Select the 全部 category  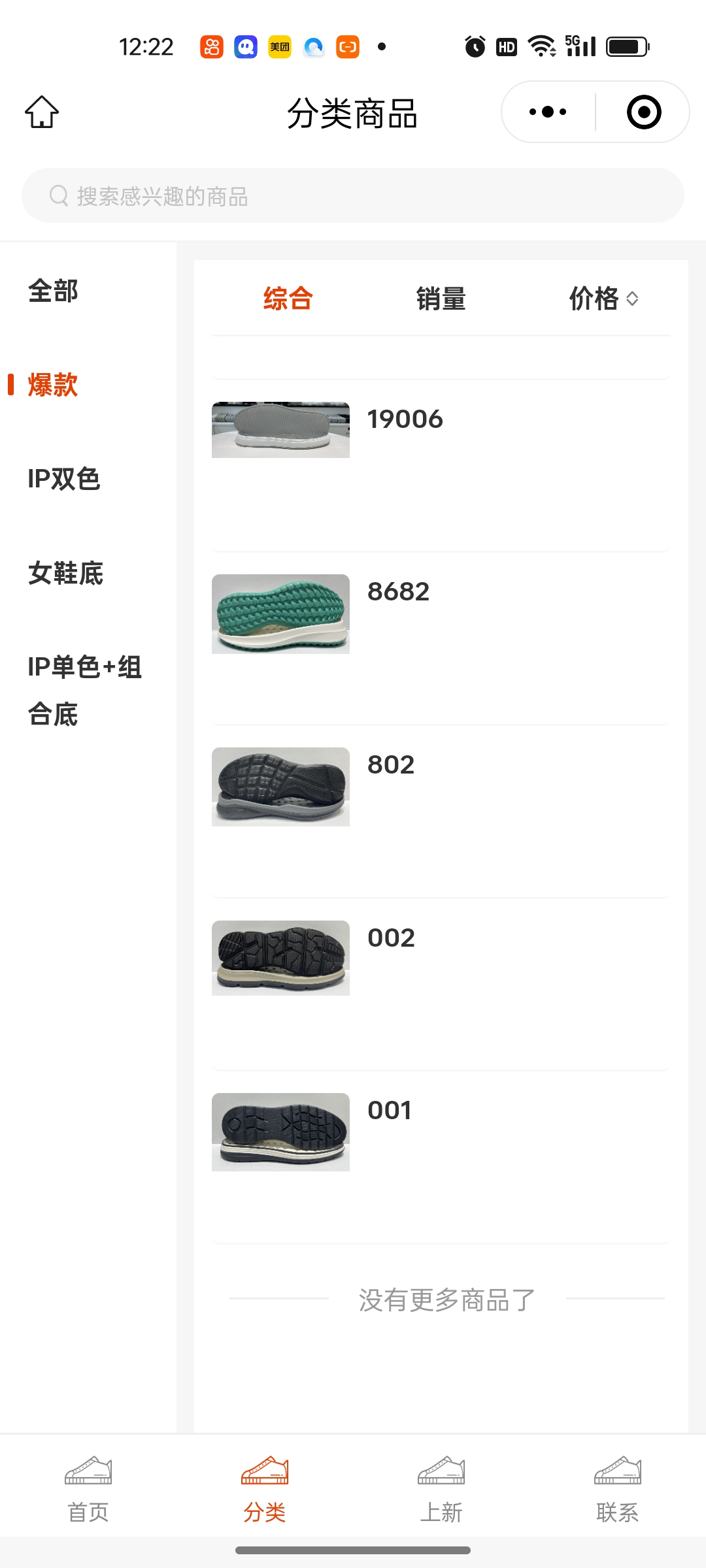tap(53, 291)
